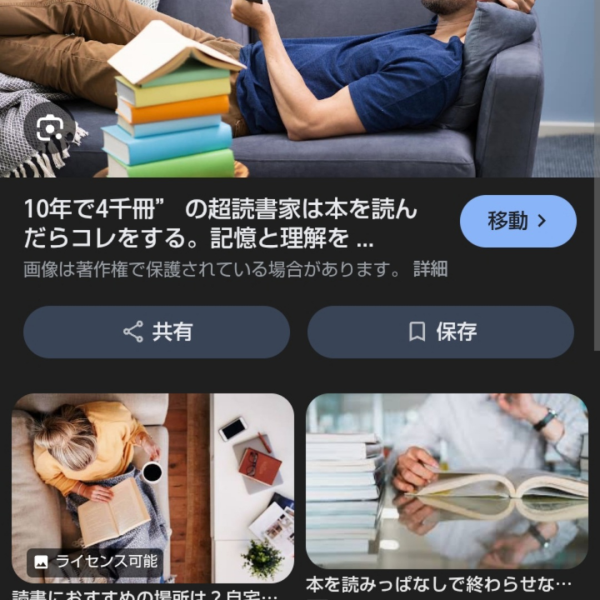Tap the 移動 button to visit the page

[518, 221]
